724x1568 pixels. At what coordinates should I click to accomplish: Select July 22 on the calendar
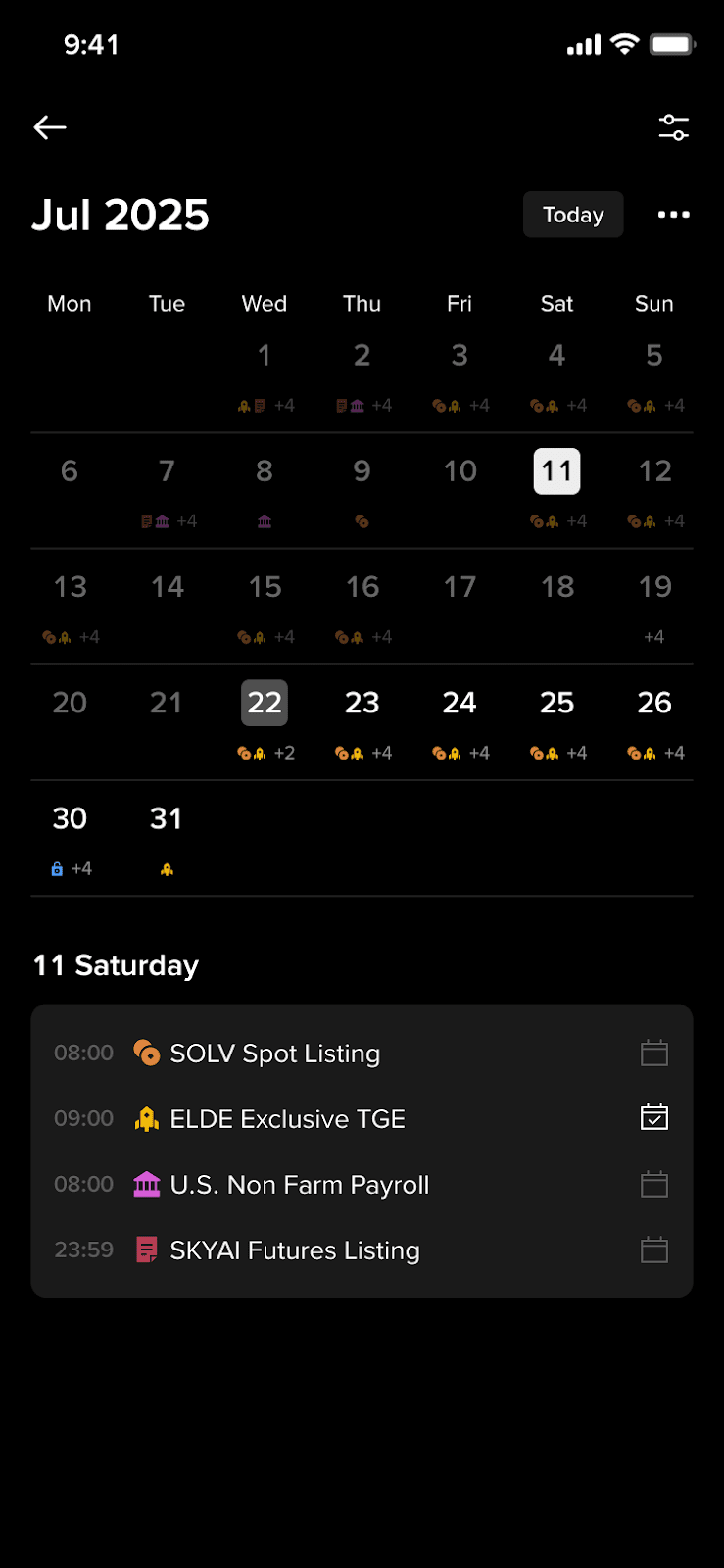click(265, 703)
